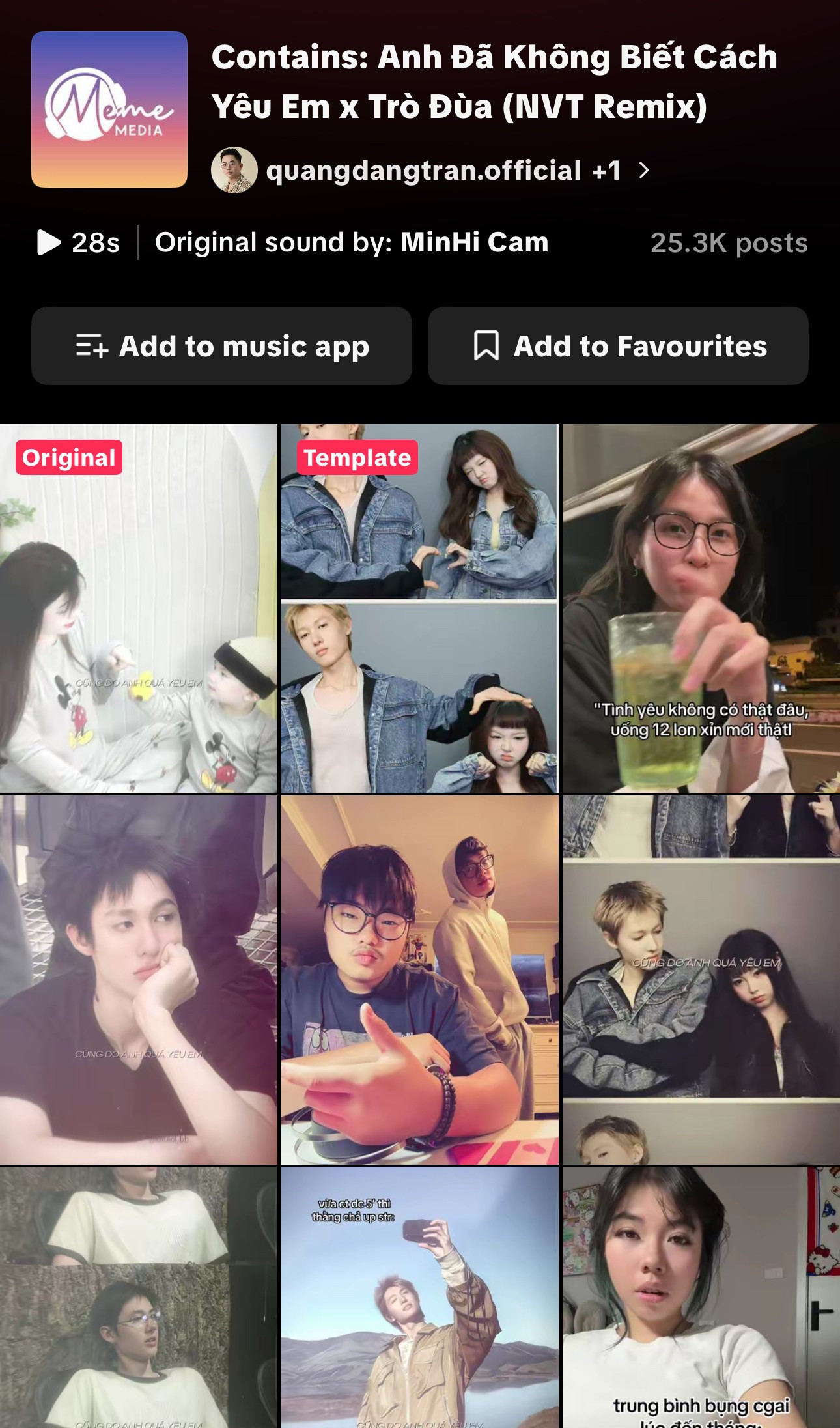840x1428 pixels.
Task: Open video captioned 'Tình yêu không có thật đâu'
Action: [701, 609]
